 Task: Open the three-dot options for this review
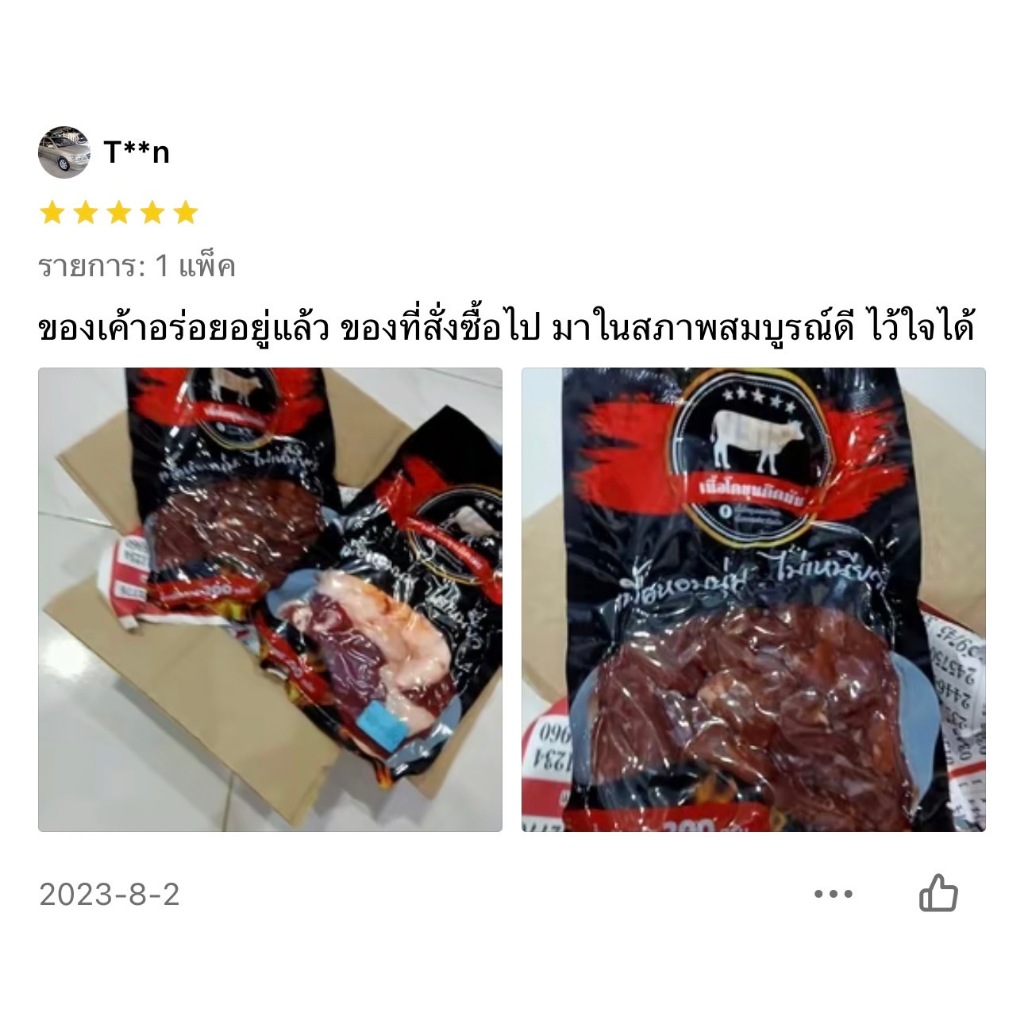(x=833, y=894)
